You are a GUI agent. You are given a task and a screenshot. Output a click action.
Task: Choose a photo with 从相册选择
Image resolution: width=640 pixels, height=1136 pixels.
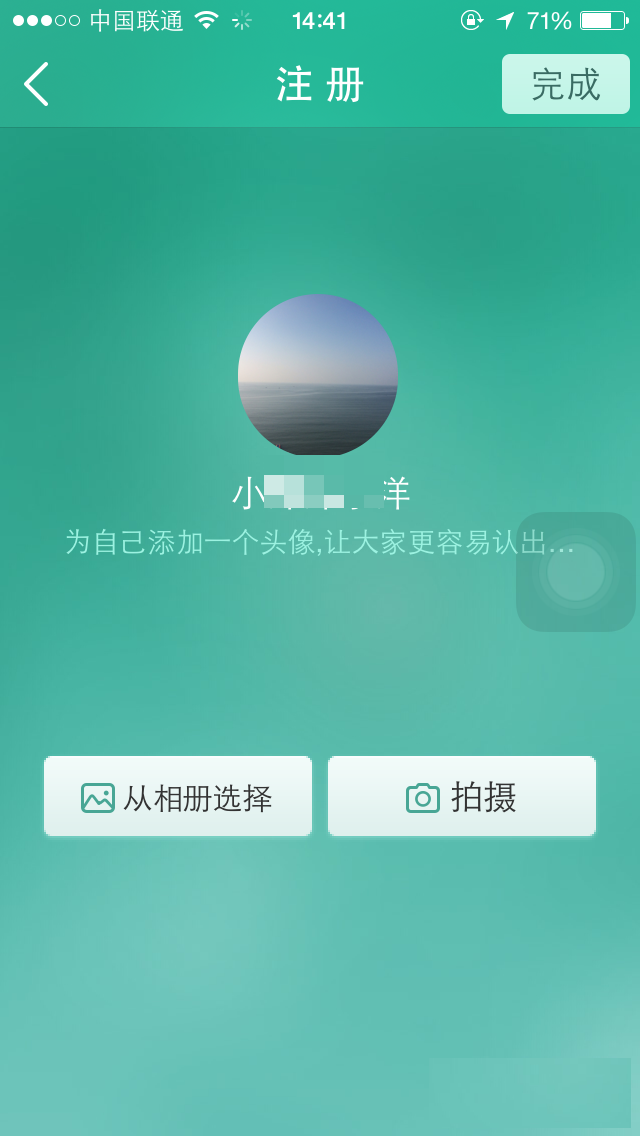click(178, 796)
